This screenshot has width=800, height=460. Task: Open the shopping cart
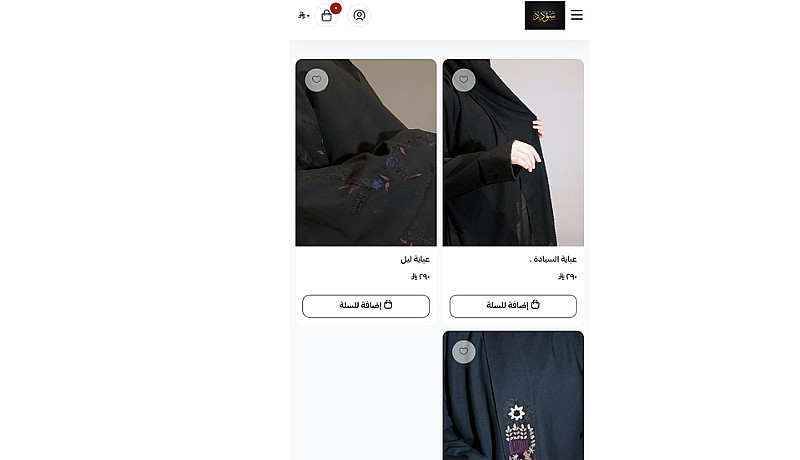(x=327, y=15)
